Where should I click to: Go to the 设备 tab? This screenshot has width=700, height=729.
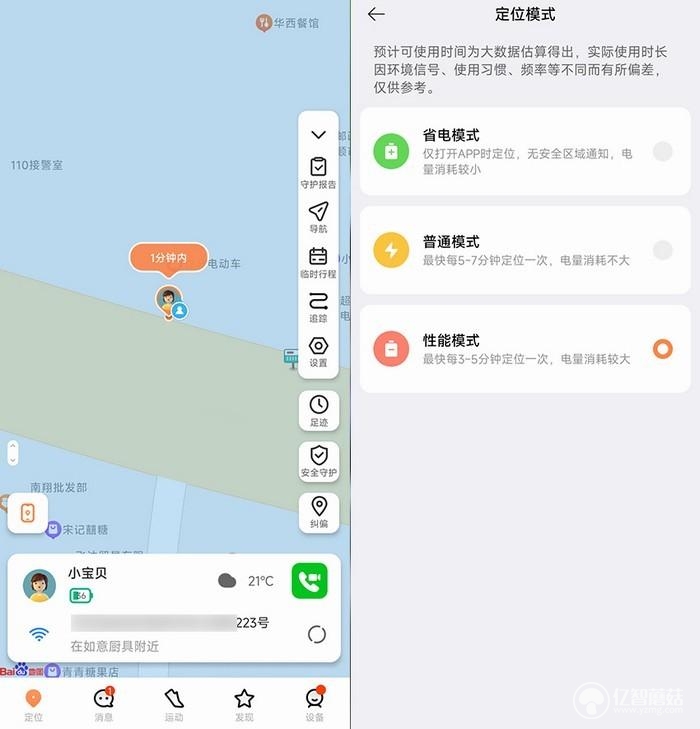click(x=314, y=704)
